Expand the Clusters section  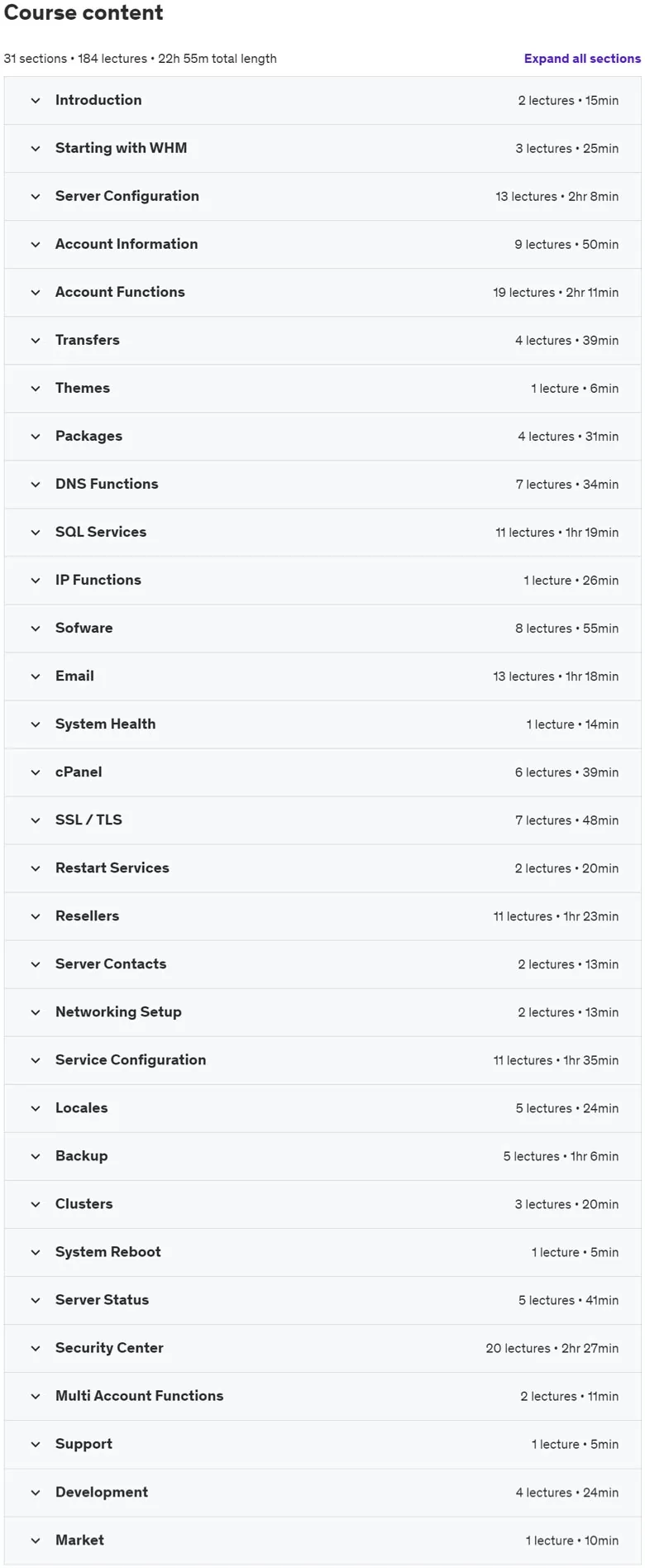pos(322,1204)
